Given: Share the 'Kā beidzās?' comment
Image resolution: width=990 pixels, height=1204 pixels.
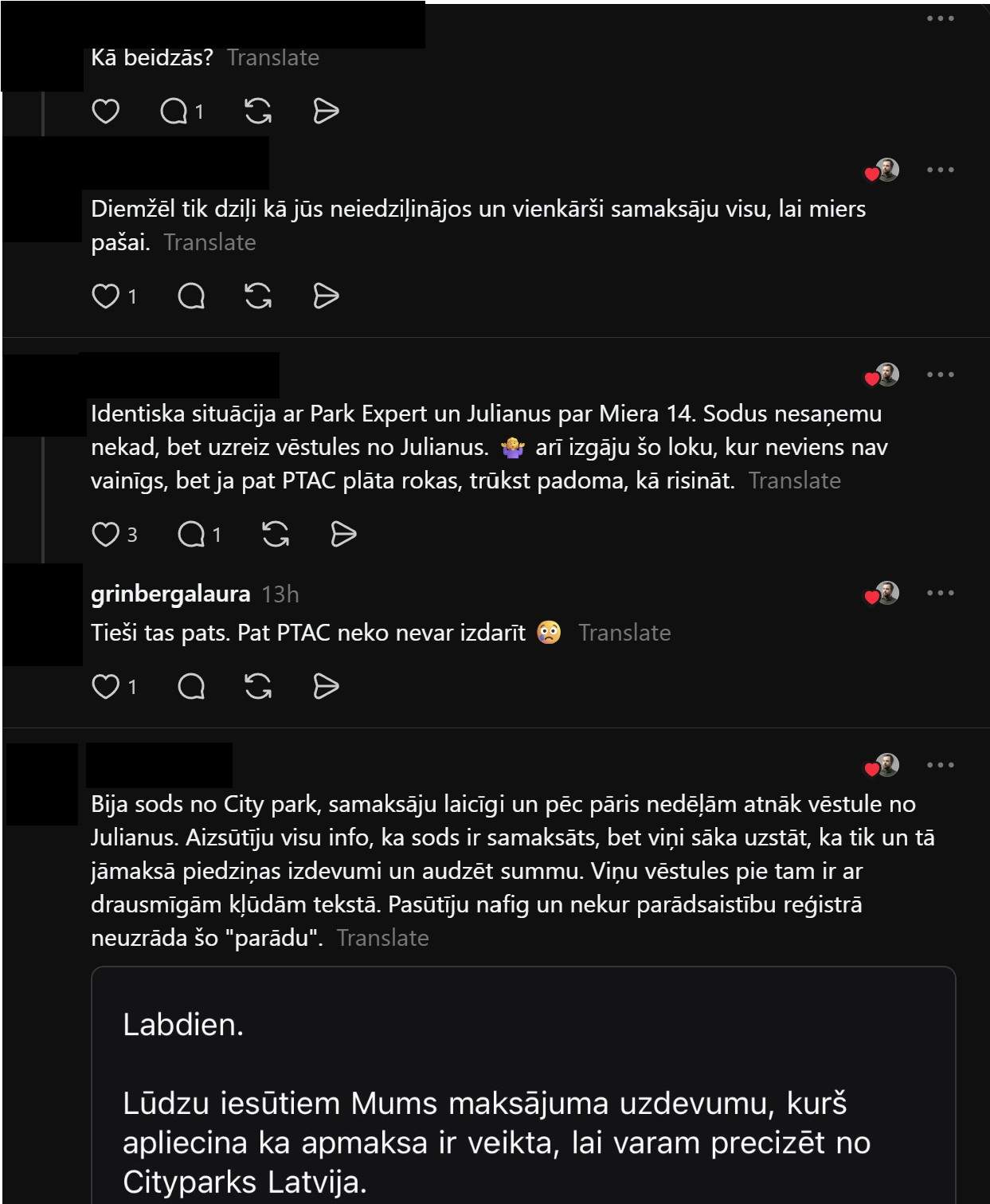Looking at the screenshot, I should pyautogui.click(x=326, y=111).
